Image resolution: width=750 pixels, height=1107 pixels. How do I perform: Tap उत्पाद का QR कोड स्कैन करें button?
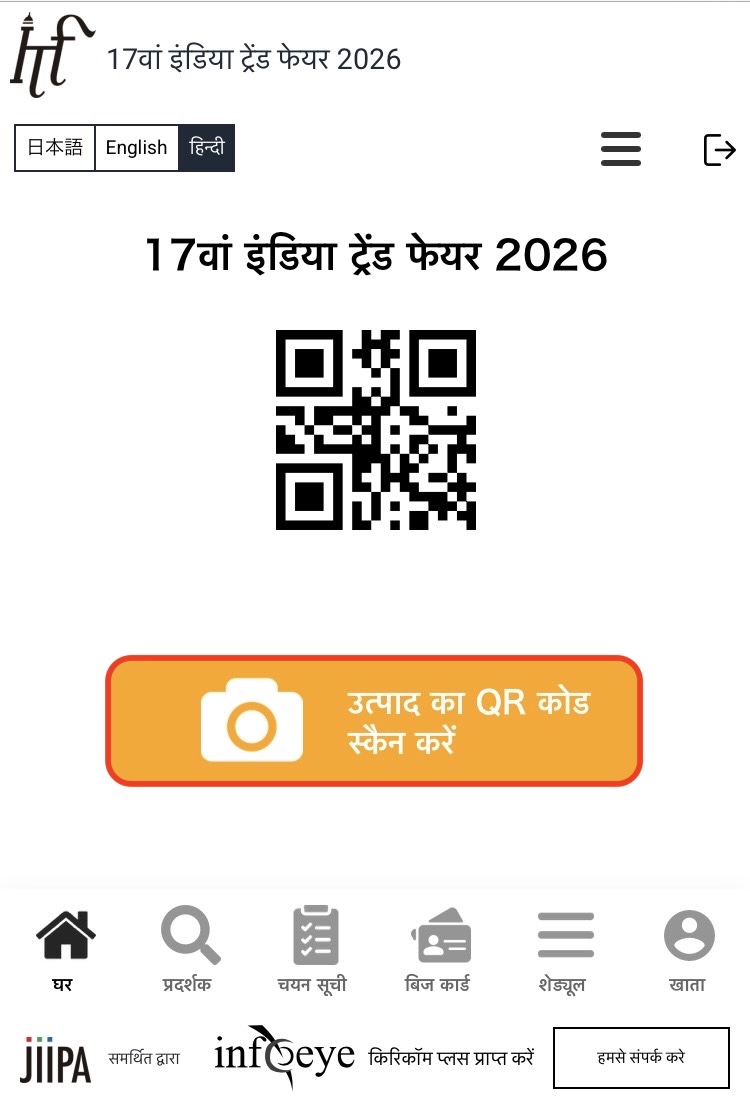coord(373,721)
